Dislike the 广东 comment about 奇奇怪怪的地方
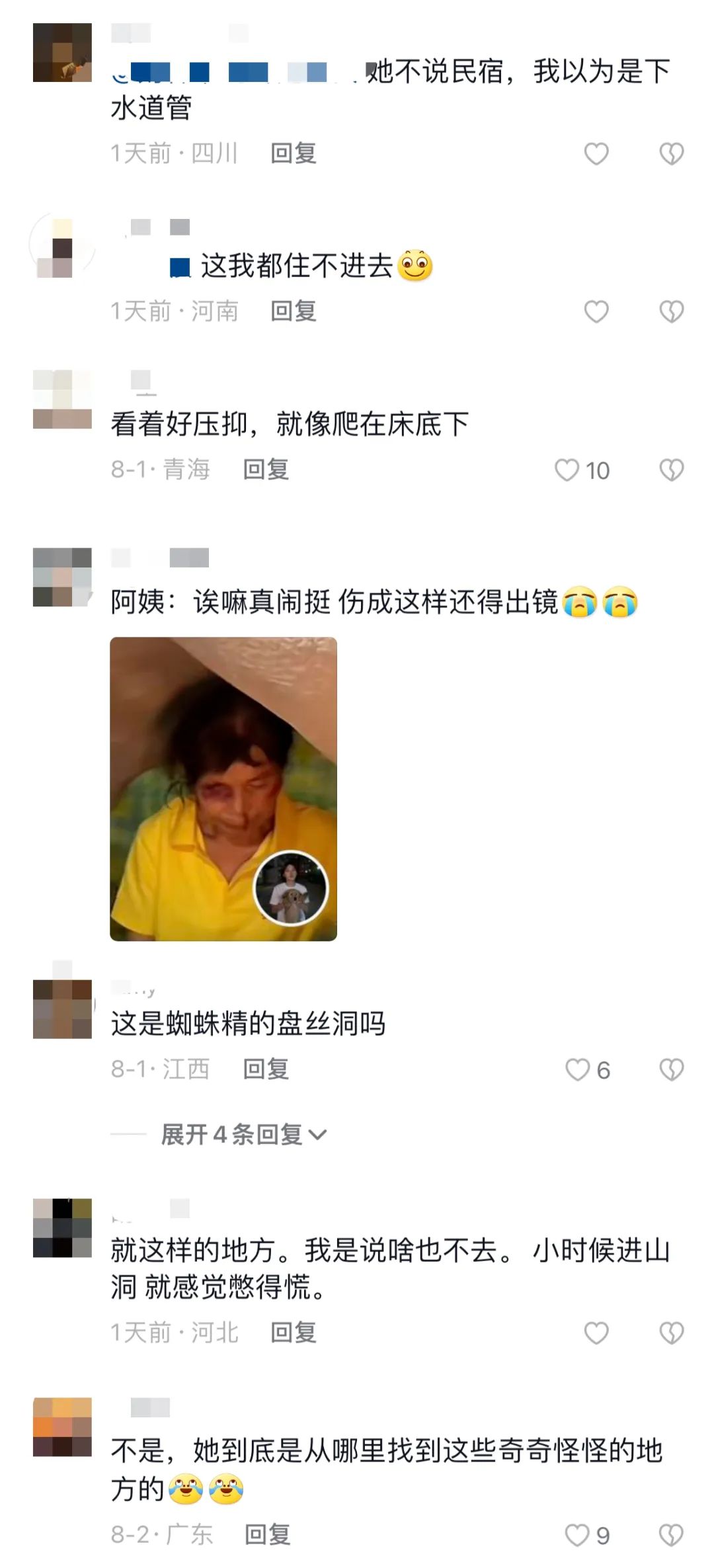 (x=671, y=1535)
